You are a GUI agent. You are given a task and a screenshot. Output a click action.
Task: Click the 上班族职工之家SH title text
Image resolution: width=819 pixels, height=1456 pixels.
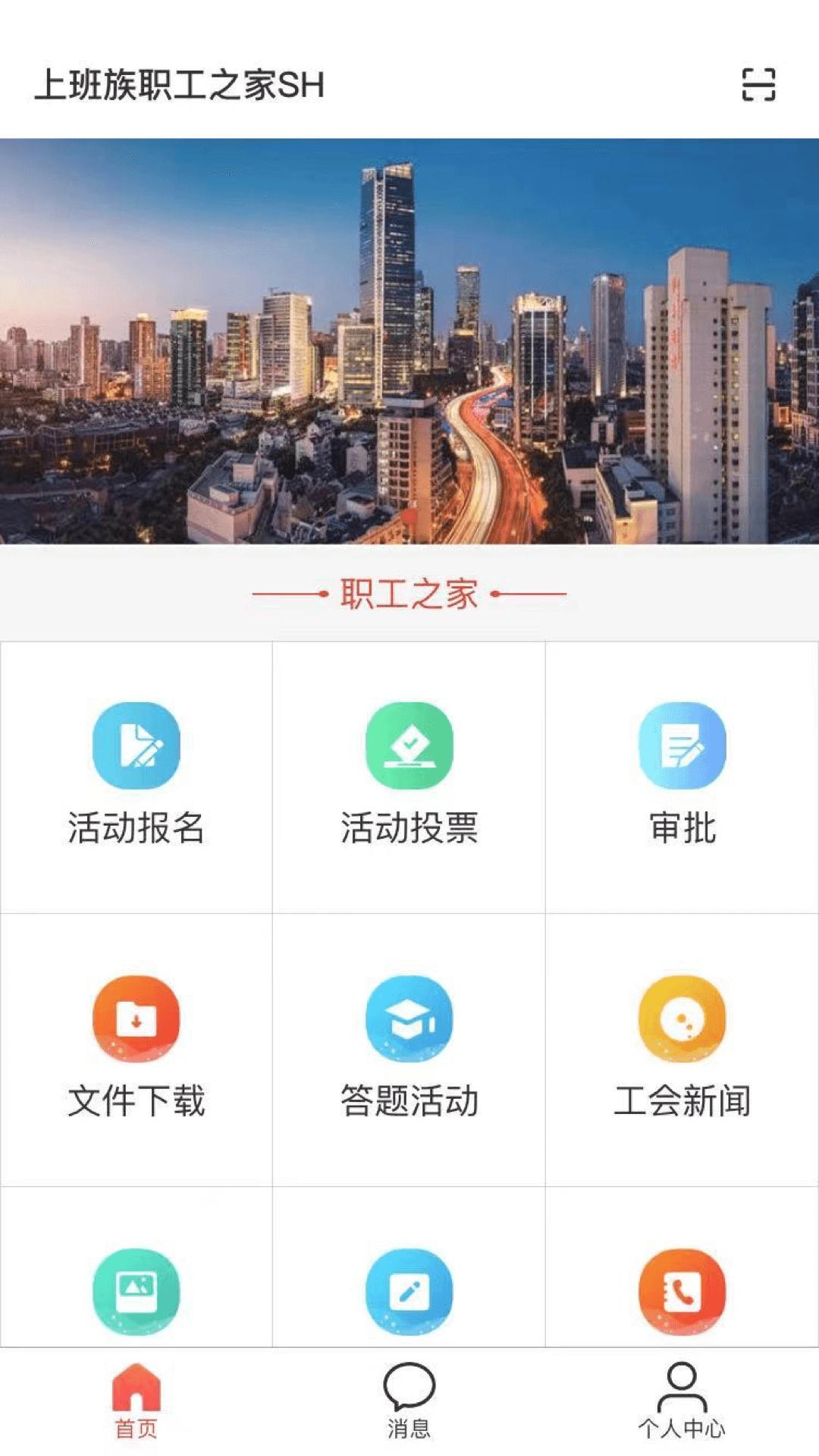tap(180, 86)
